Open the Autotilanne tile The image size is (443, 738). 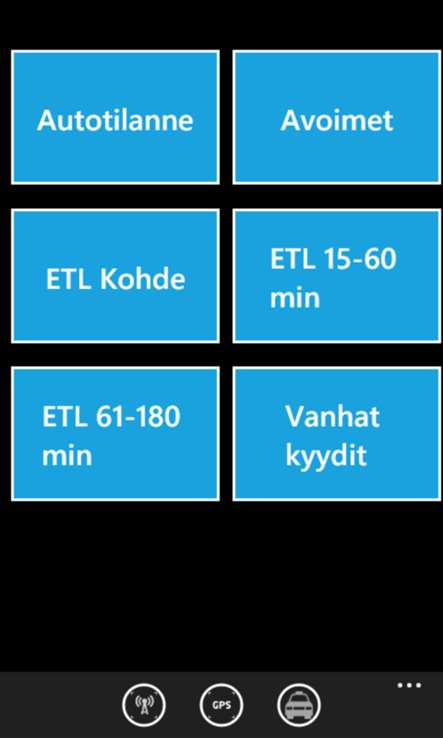click(x=115, y=117)
